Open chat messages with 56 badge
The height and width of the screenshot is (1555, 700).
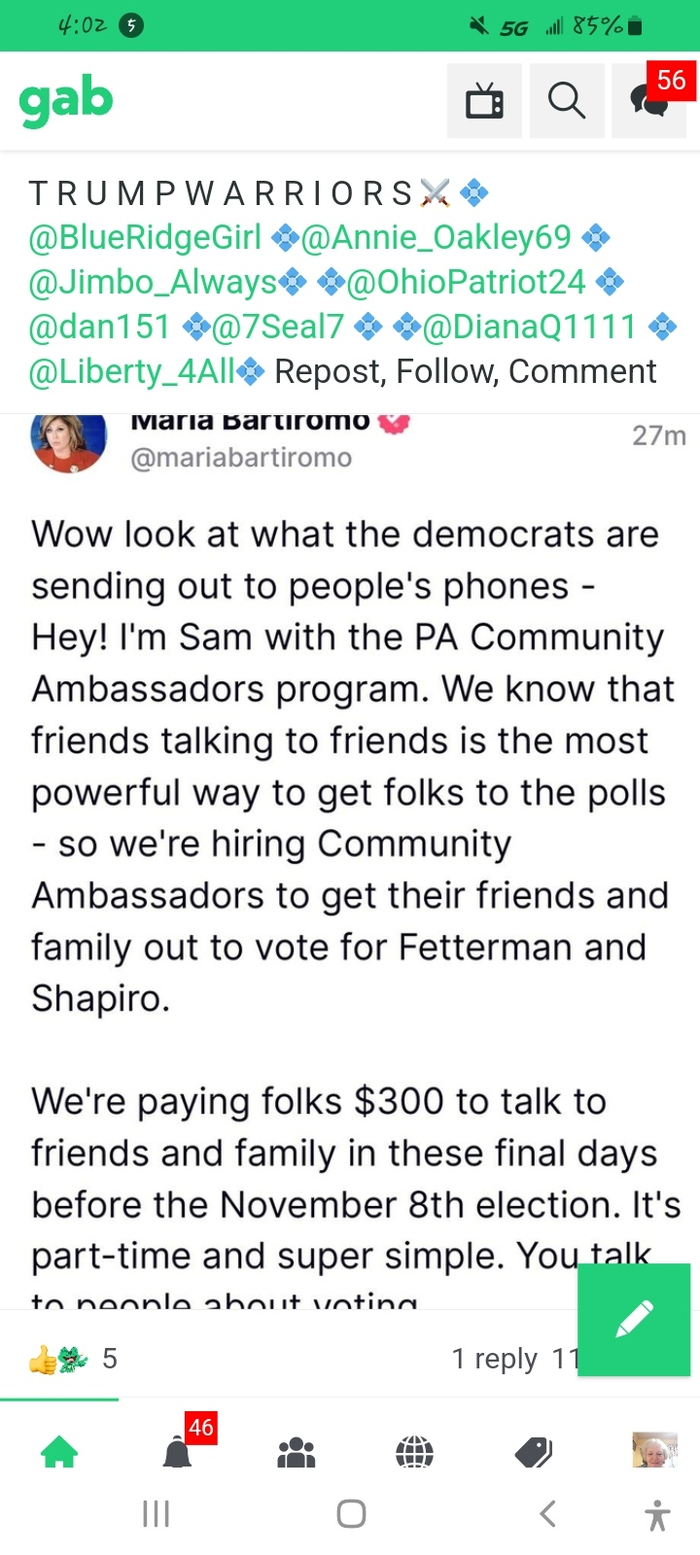649,101
